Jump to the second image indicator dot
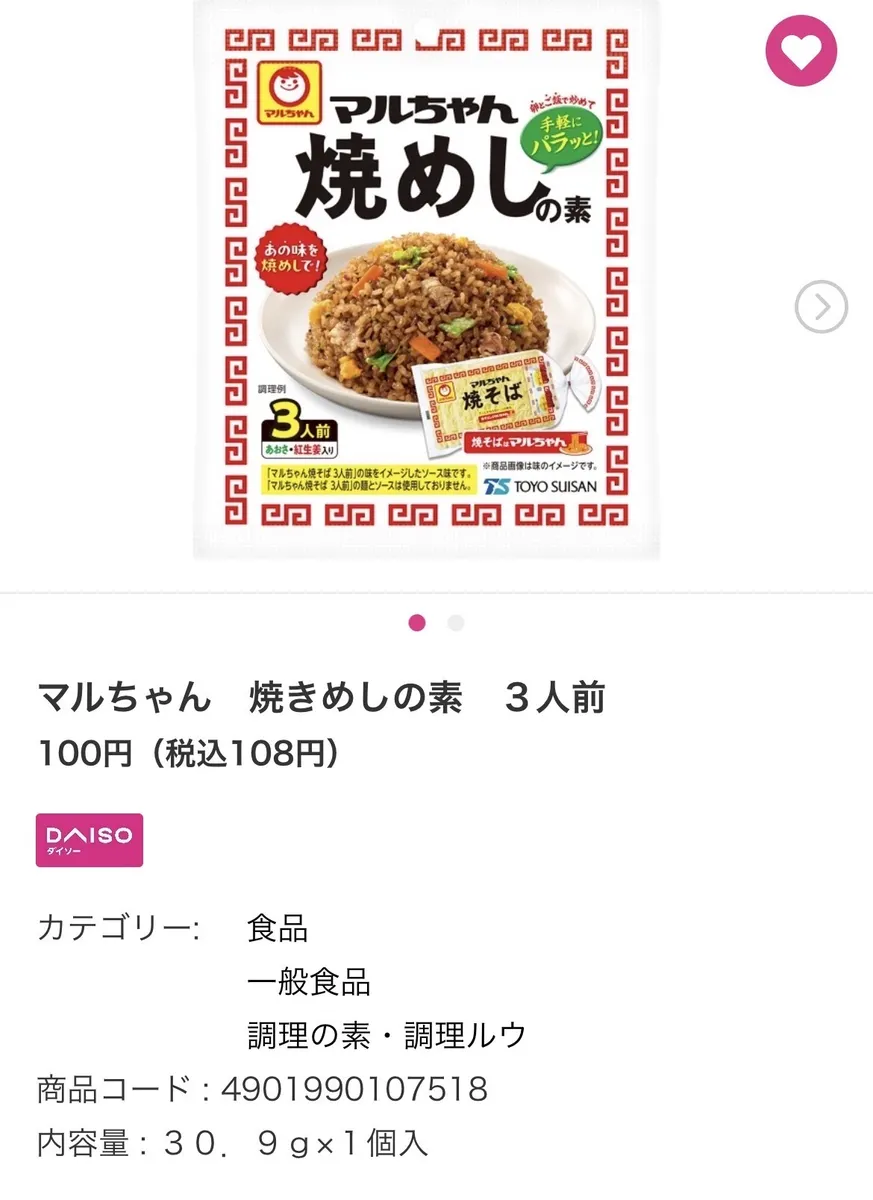The width and height of the screenshot is (873, 1200). pyautogui.click(x=456, y=623)
